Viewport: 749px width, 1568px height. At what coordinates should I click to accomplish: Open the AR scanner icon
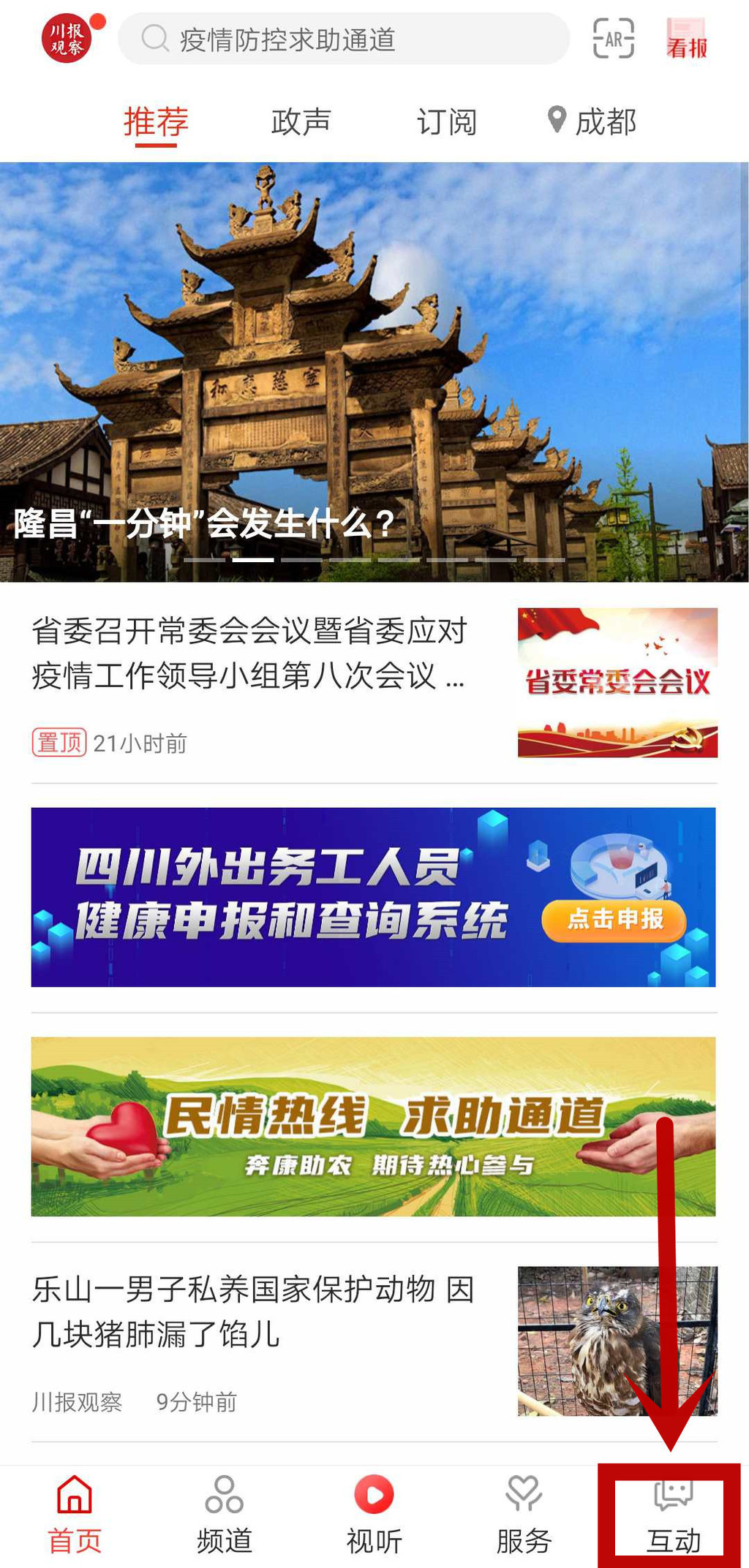[x=613, y=39]
